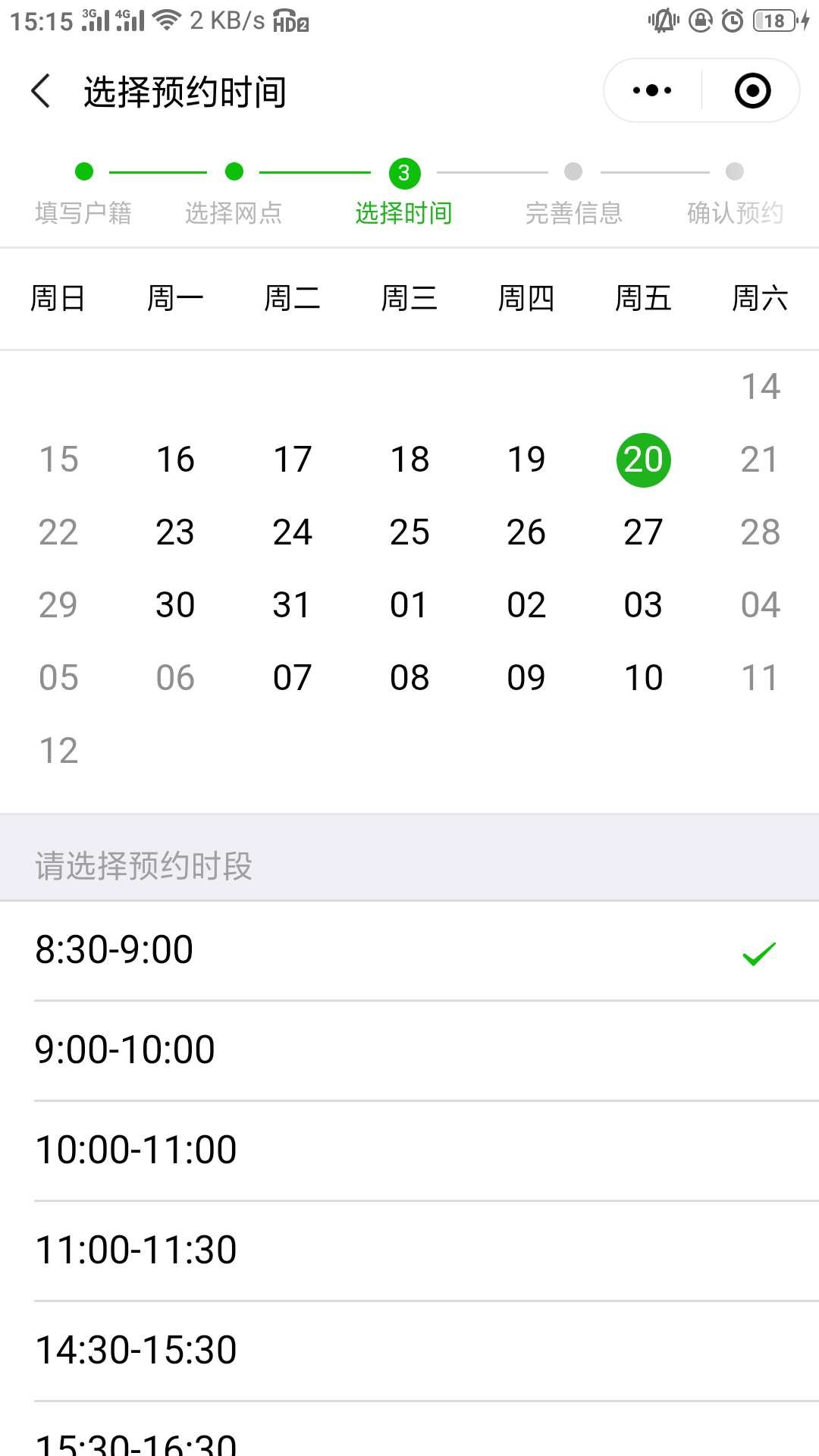Pick the 10:00-11:00 time slot
The image size is (819, 1456).
409,1151
